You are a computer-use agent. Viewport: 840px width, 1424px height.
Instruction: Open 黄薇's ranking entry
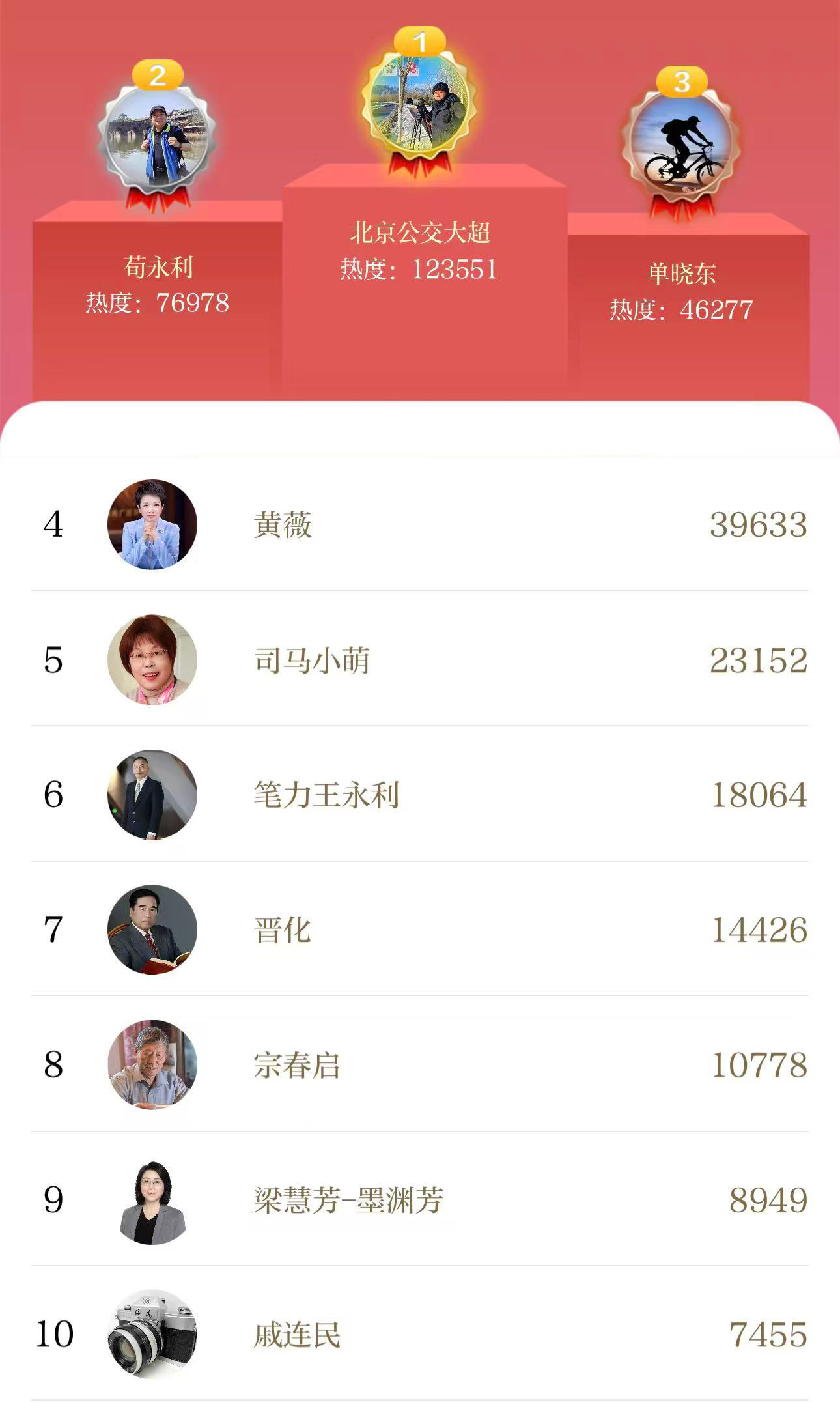(x=419, y=524)
